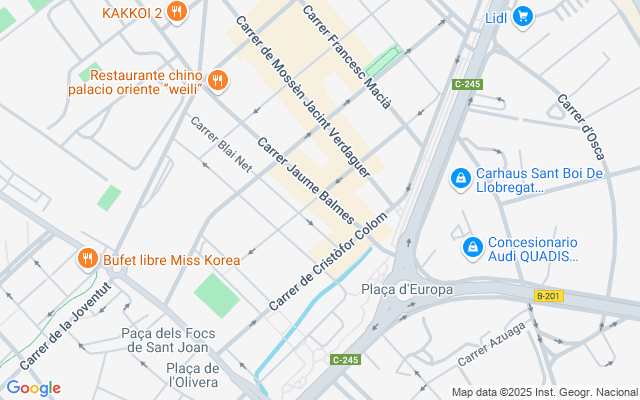The width and height of the screenshot is (640, 400).
Task: Select Restaurante chino palacio oriente "weili" marker
Action: [x=219, y=81]
